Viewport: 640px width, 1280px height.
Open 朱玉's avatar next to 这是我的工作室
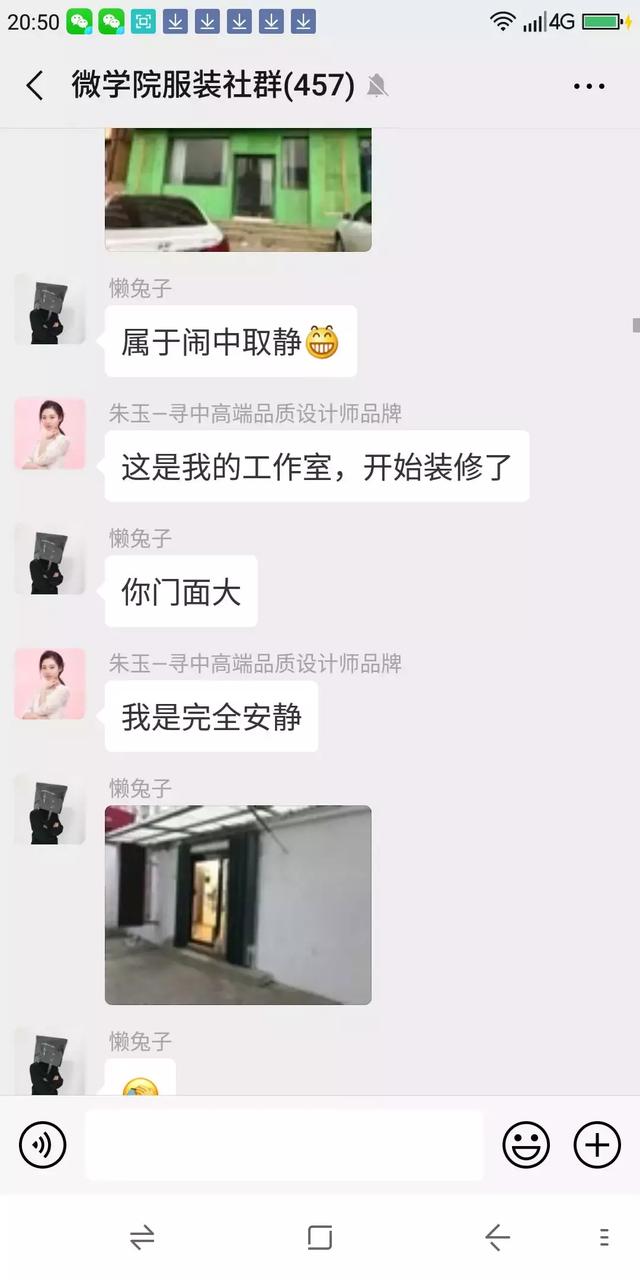tap(49, 434)
